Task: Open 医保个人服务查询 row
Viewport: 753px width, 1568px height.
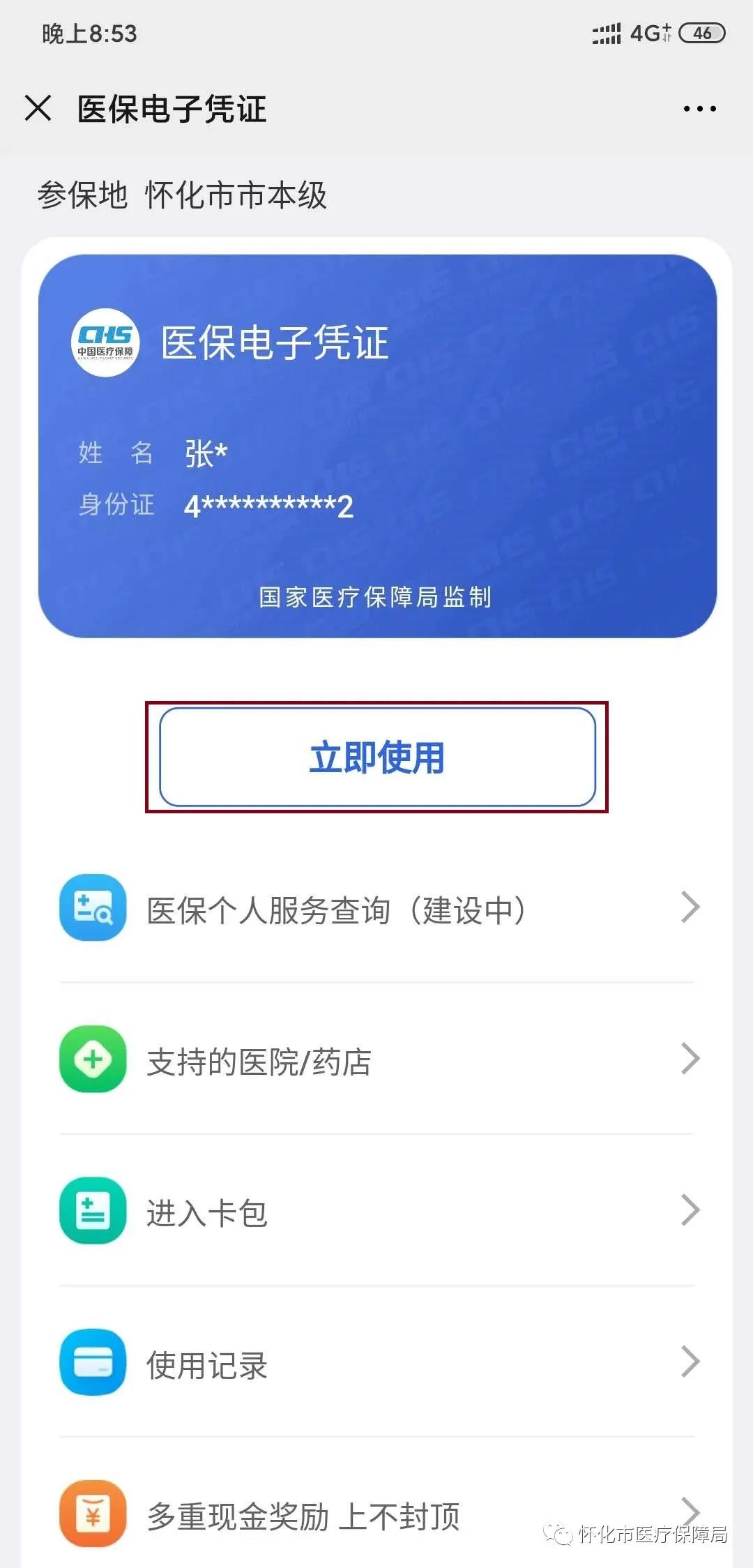Action: point(376,909)
